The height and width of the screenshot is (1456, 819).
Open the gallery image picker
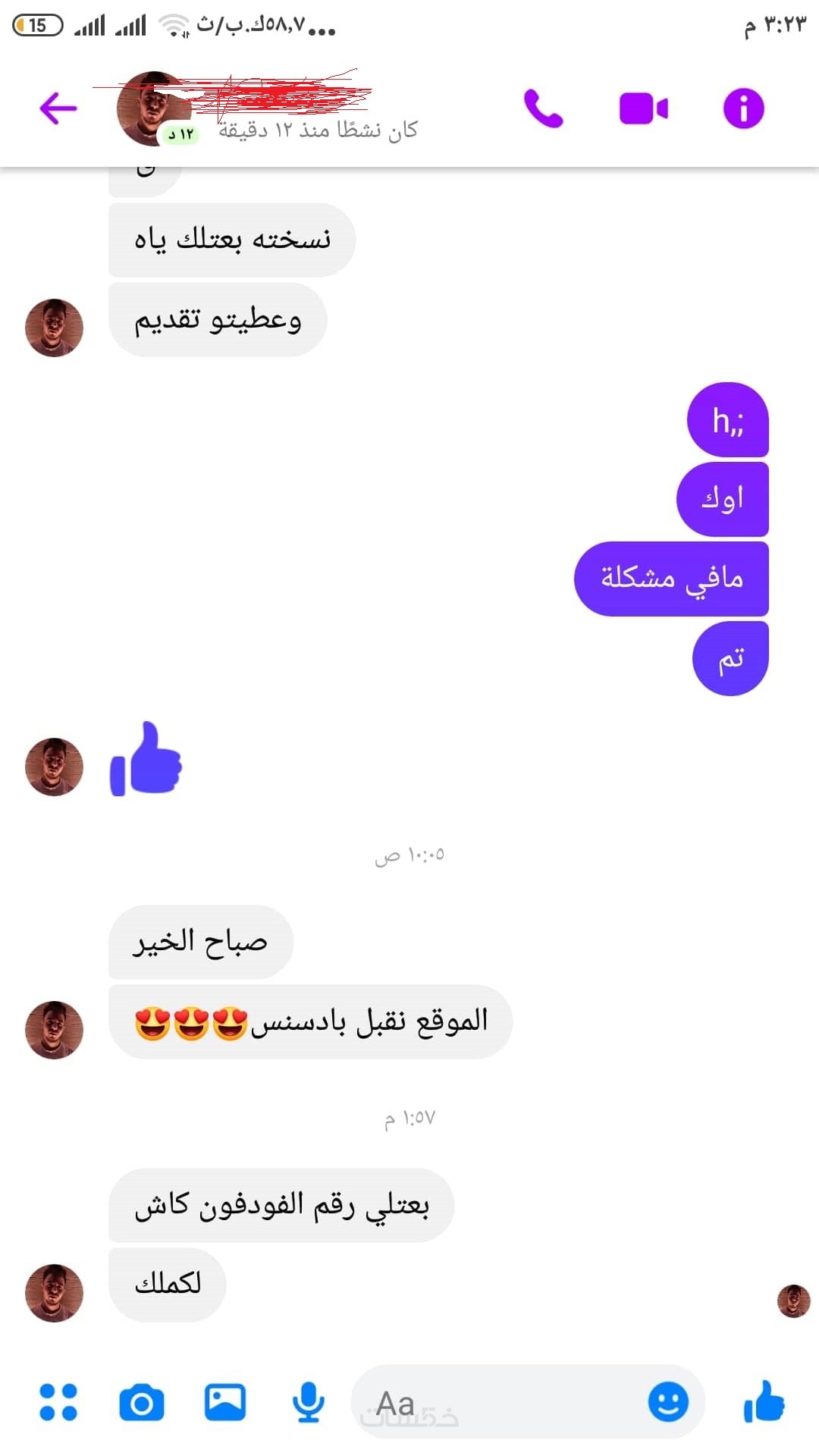225,1401
